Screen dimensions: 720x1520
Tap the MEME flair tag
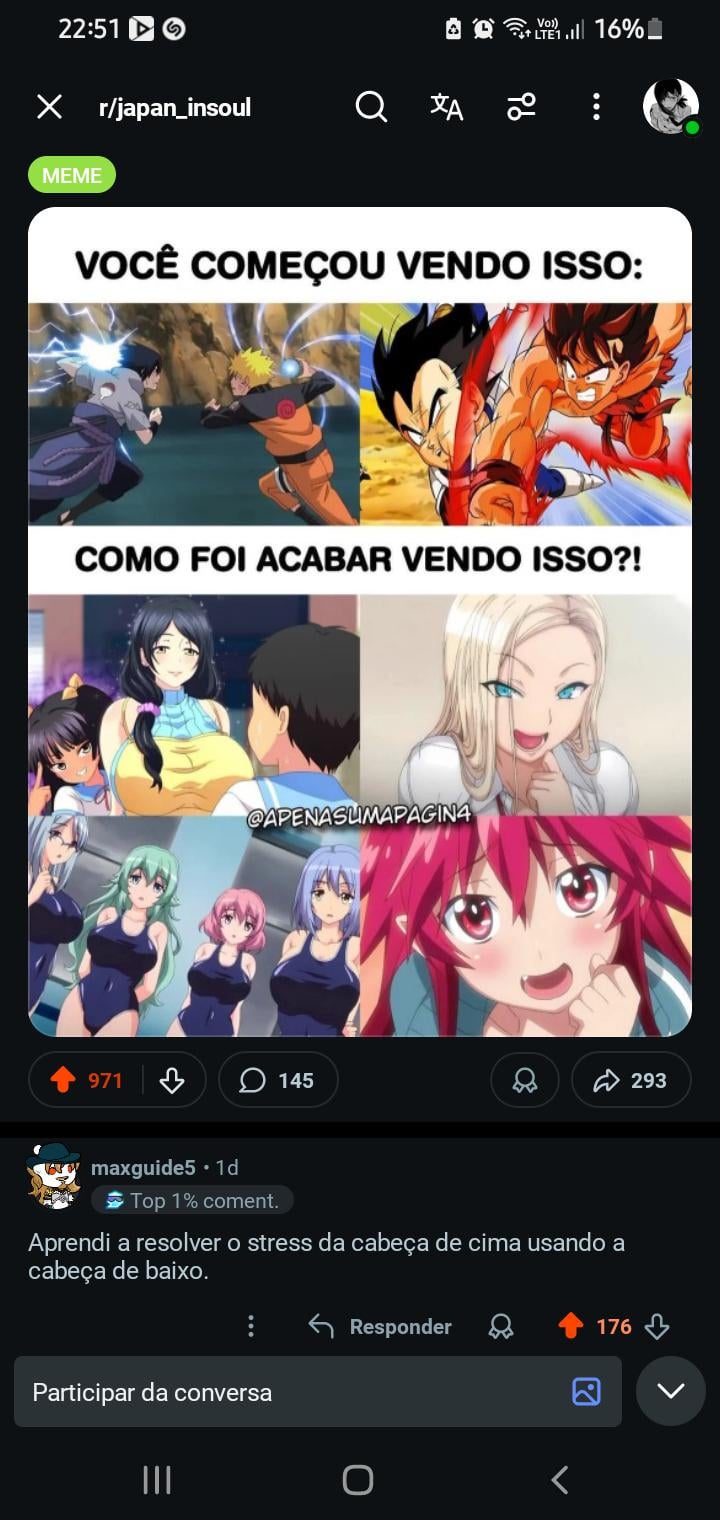72,175
